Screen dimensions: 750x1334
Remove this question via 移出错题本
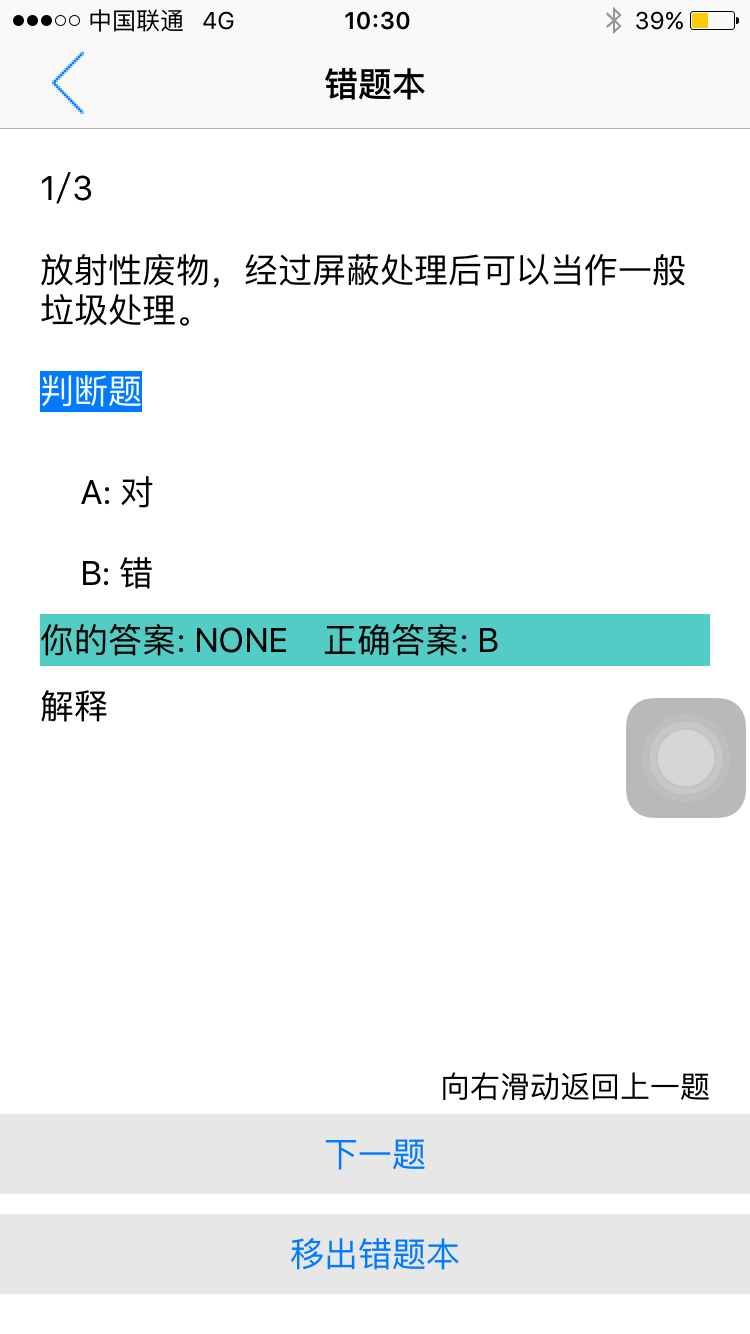pos(375,1254)
